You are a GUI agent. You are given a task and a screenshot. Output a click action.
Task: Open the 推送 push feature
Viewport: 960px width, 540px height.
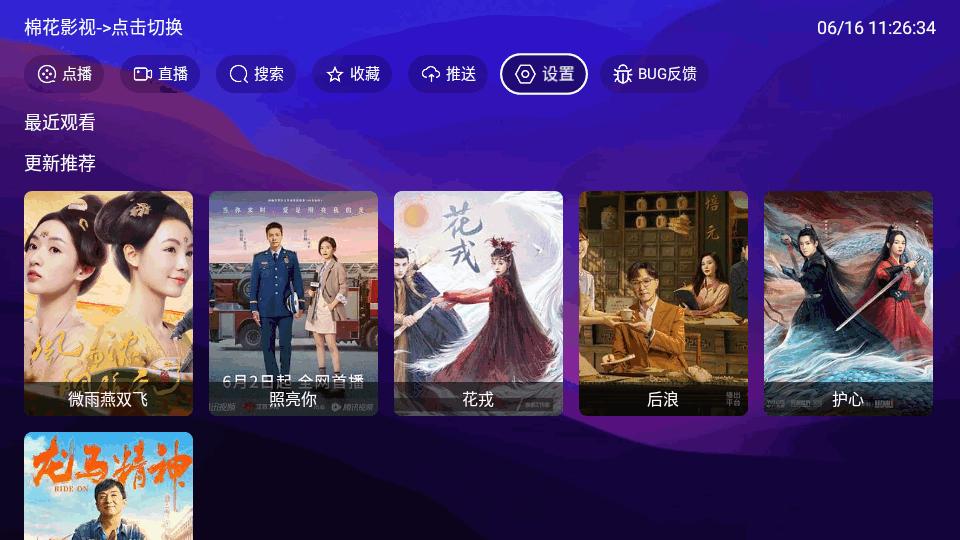448,74
